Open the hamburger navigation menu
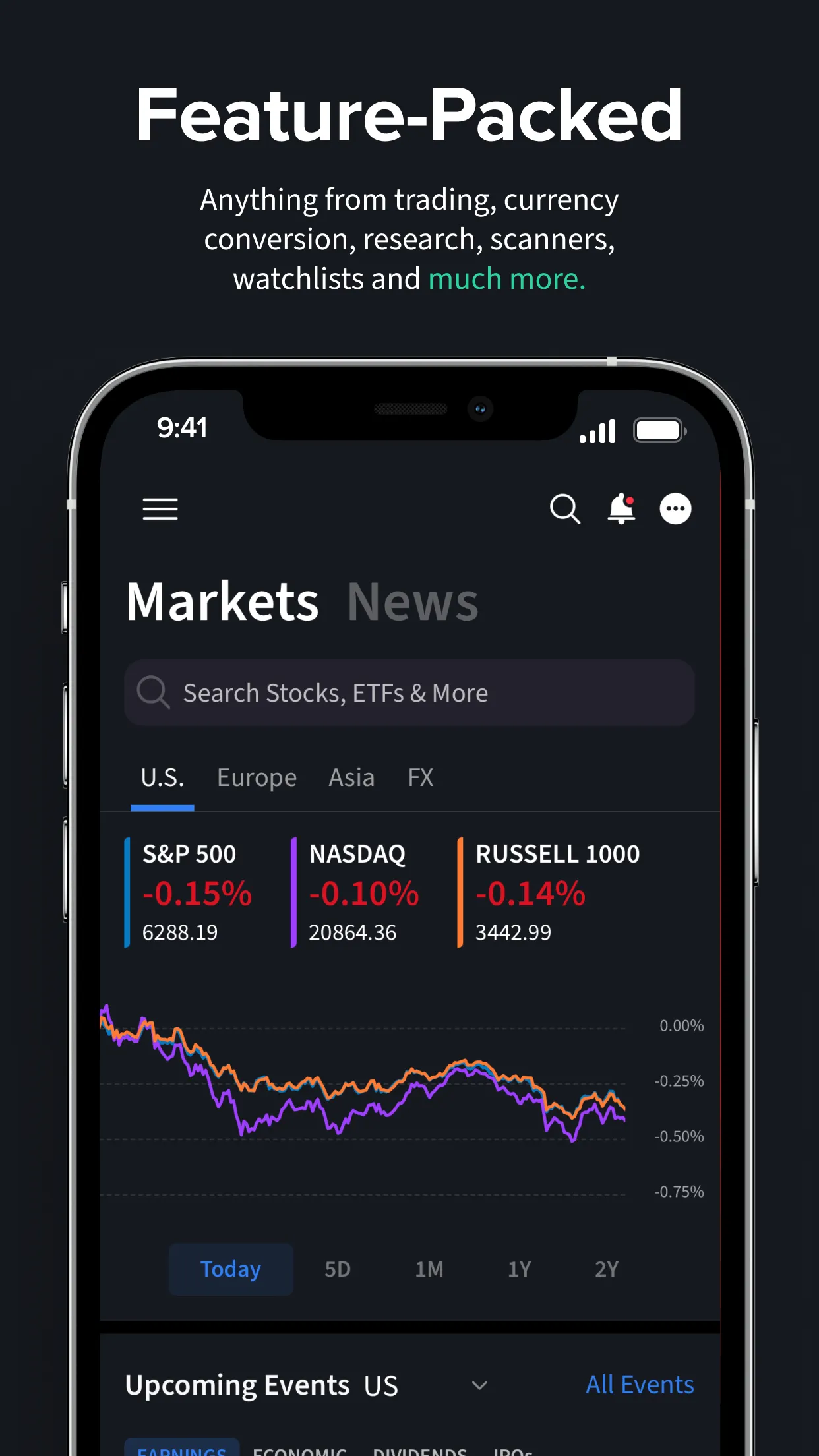This screenshot has height=1456, width=819. [x=160, y=509]
